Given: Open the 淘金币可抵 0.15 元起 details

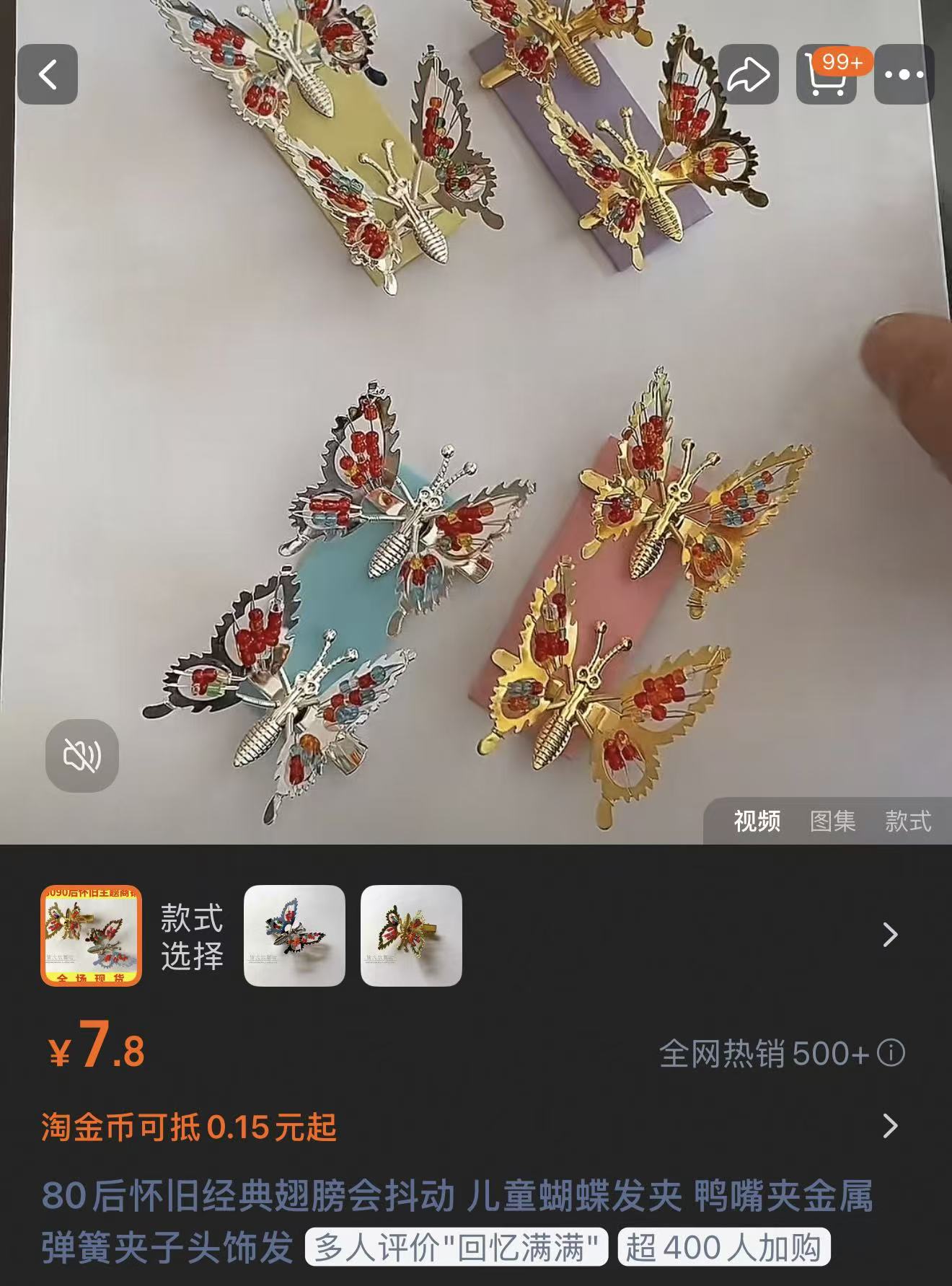Looking at the screenshot, I should pyautogui.click(x=891, y=1126).
